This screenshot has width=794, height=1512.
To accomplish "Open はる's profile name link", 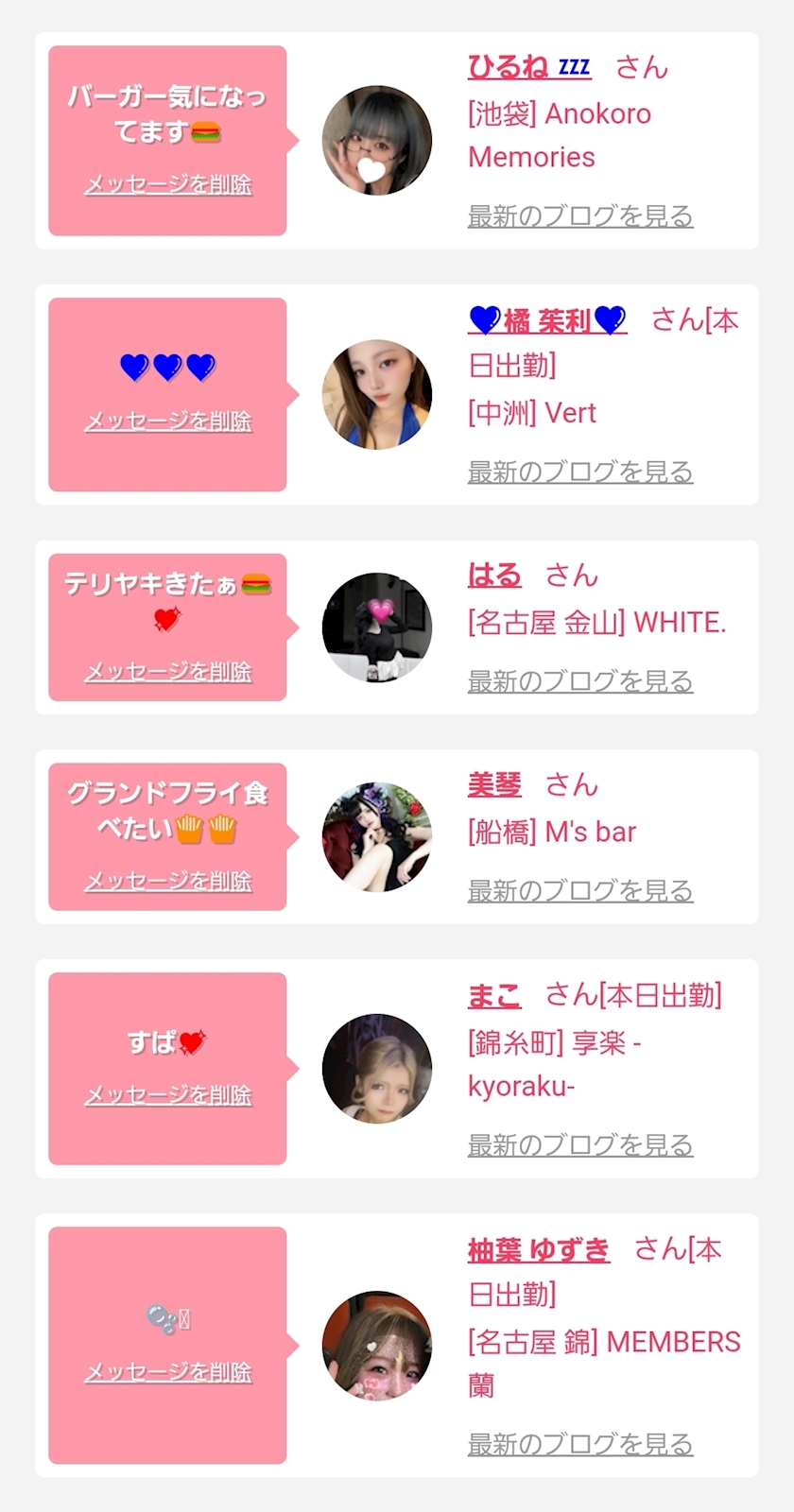I will [x=494, y=576].
